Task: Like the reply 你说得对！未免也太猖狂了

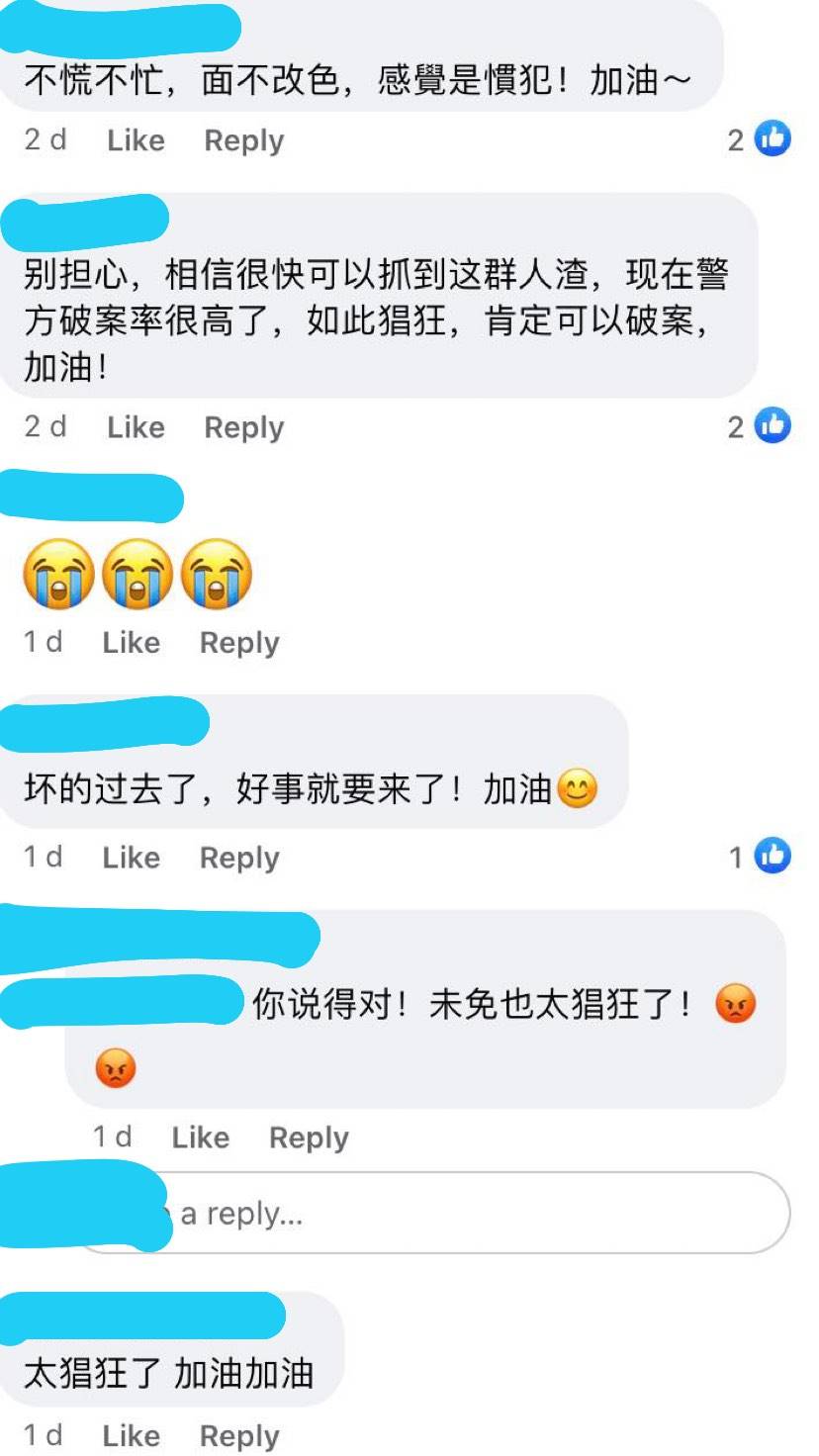Action: 200,1137
